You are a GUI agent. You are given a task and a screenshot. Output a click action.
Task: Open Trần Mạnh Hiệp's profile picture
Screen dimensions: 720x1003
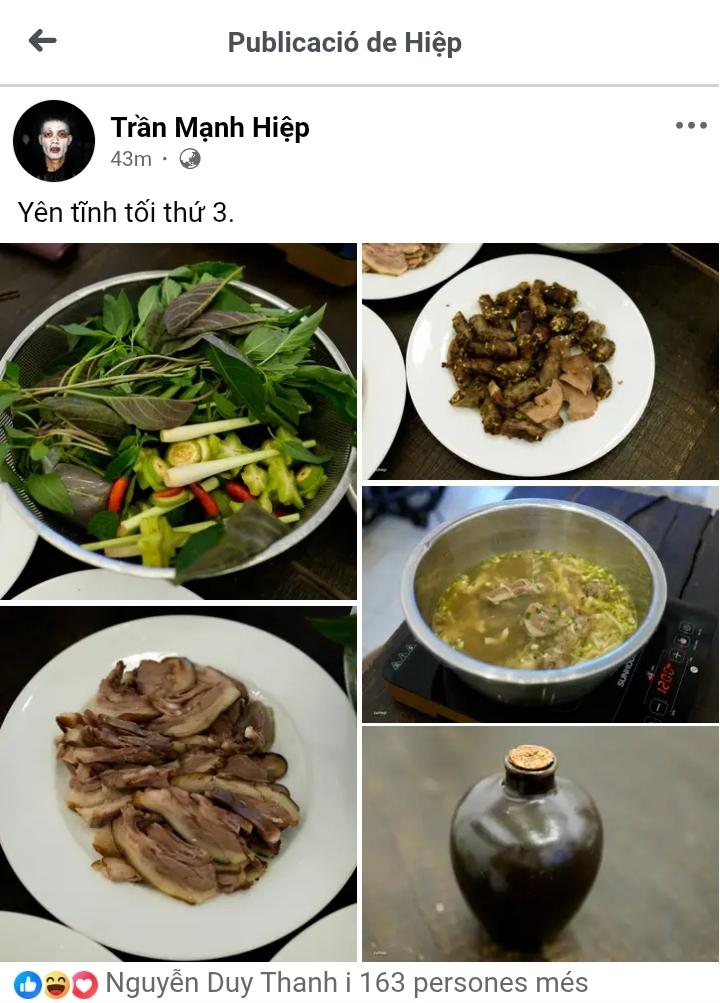[x=54, y=140]
